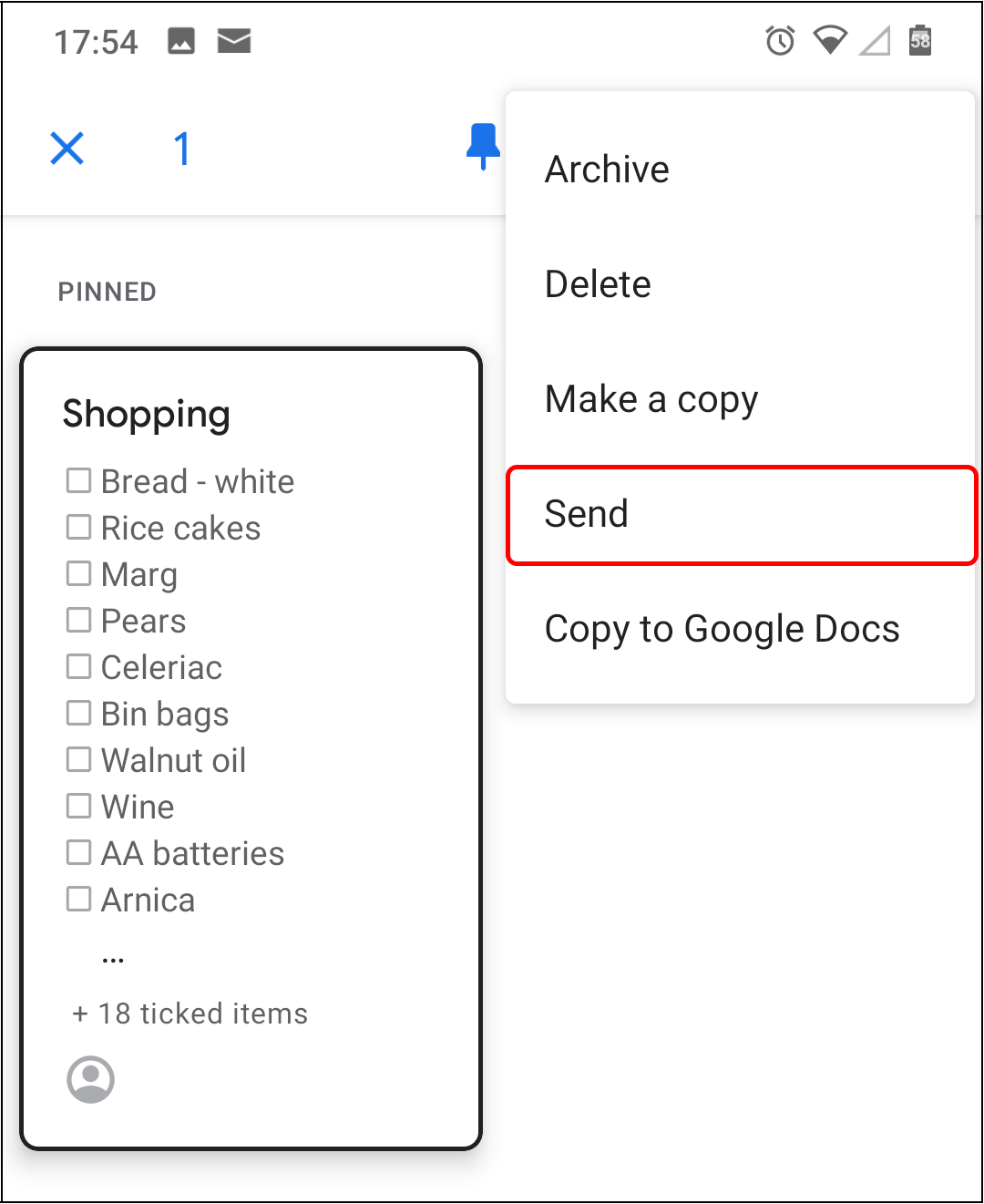
Task: Tap Make a copy option
Action: (651, 399)
